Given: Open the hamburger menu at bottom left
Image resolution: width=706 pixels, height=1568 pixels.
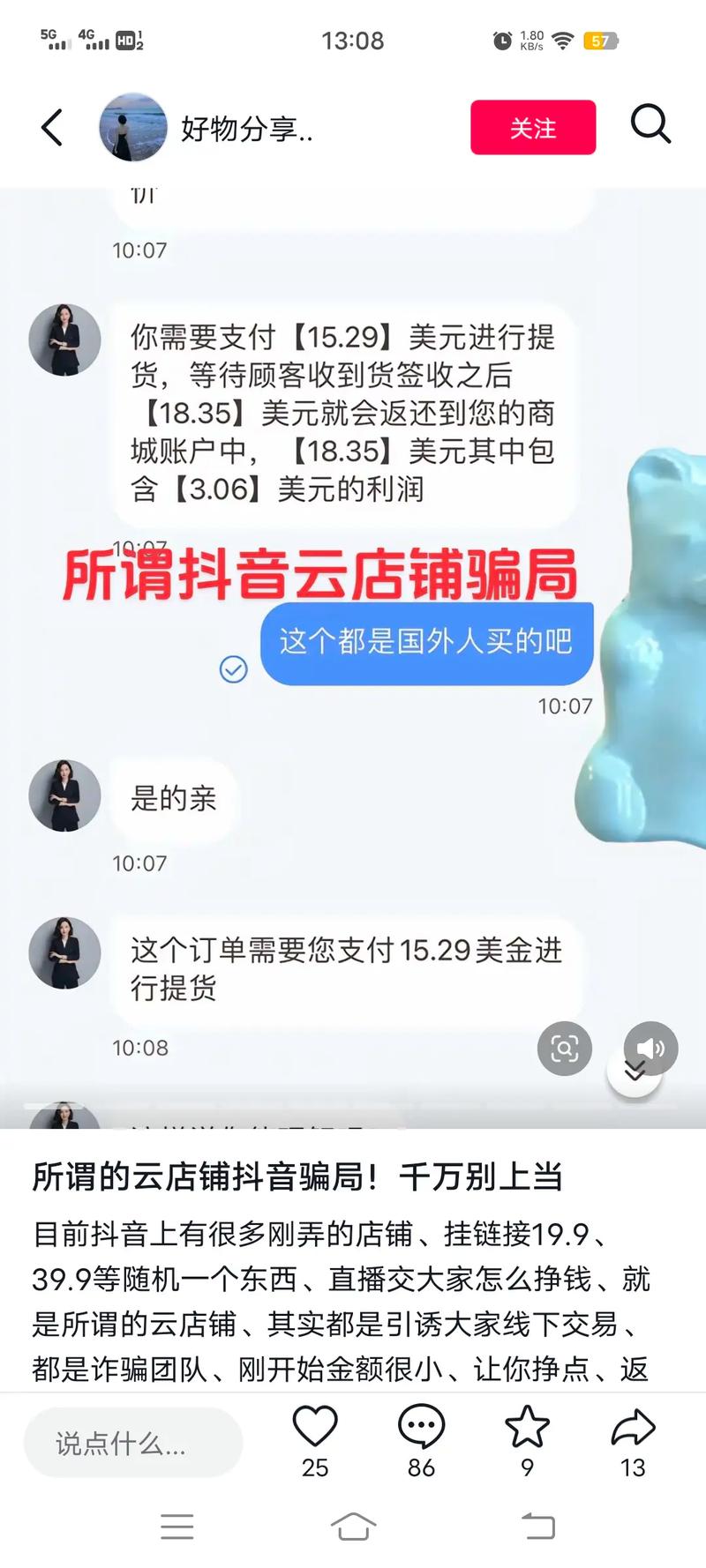Looking at the screenshot, I should pyautogui.click(x=178, y=1527).
